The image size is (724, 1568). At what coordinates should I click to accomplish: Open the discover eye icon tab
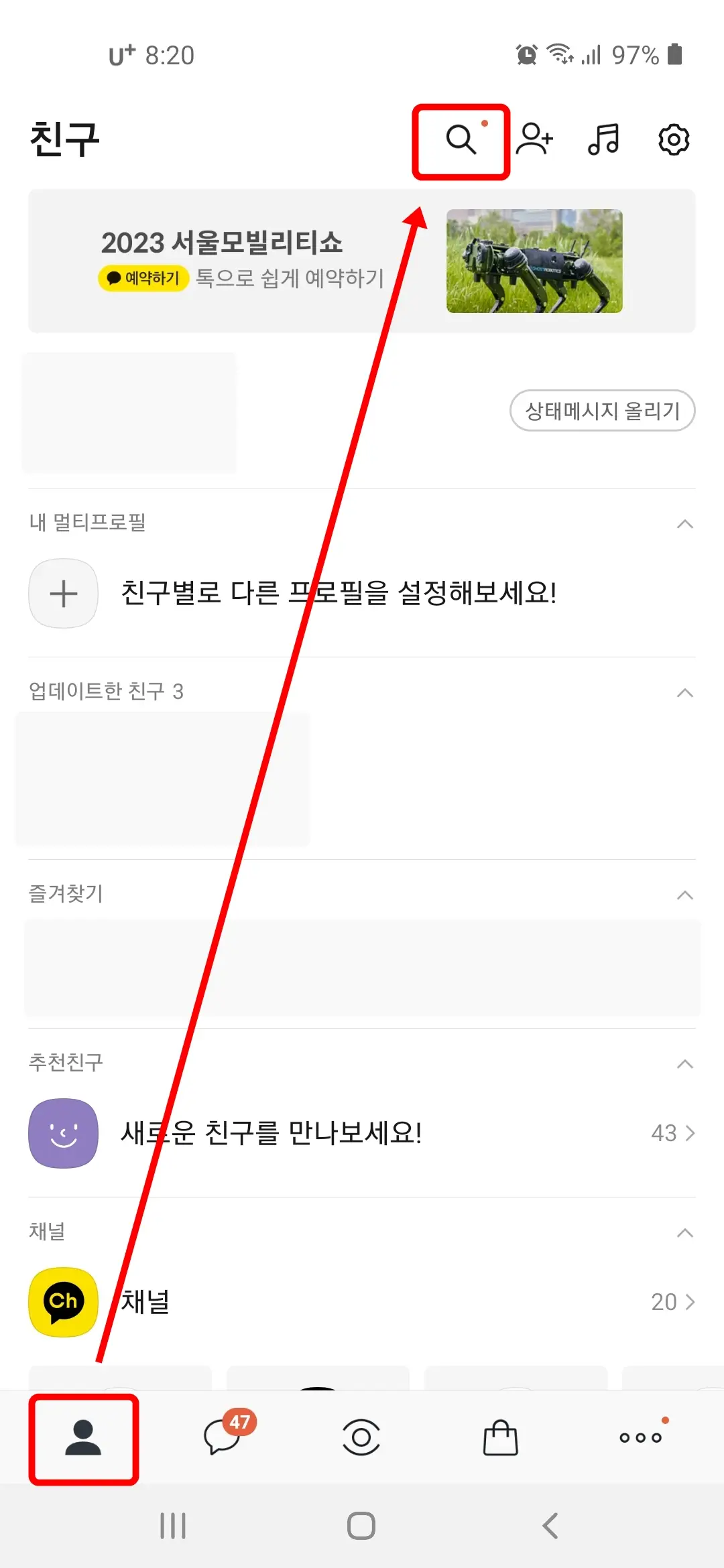[x=360, y=1436]
